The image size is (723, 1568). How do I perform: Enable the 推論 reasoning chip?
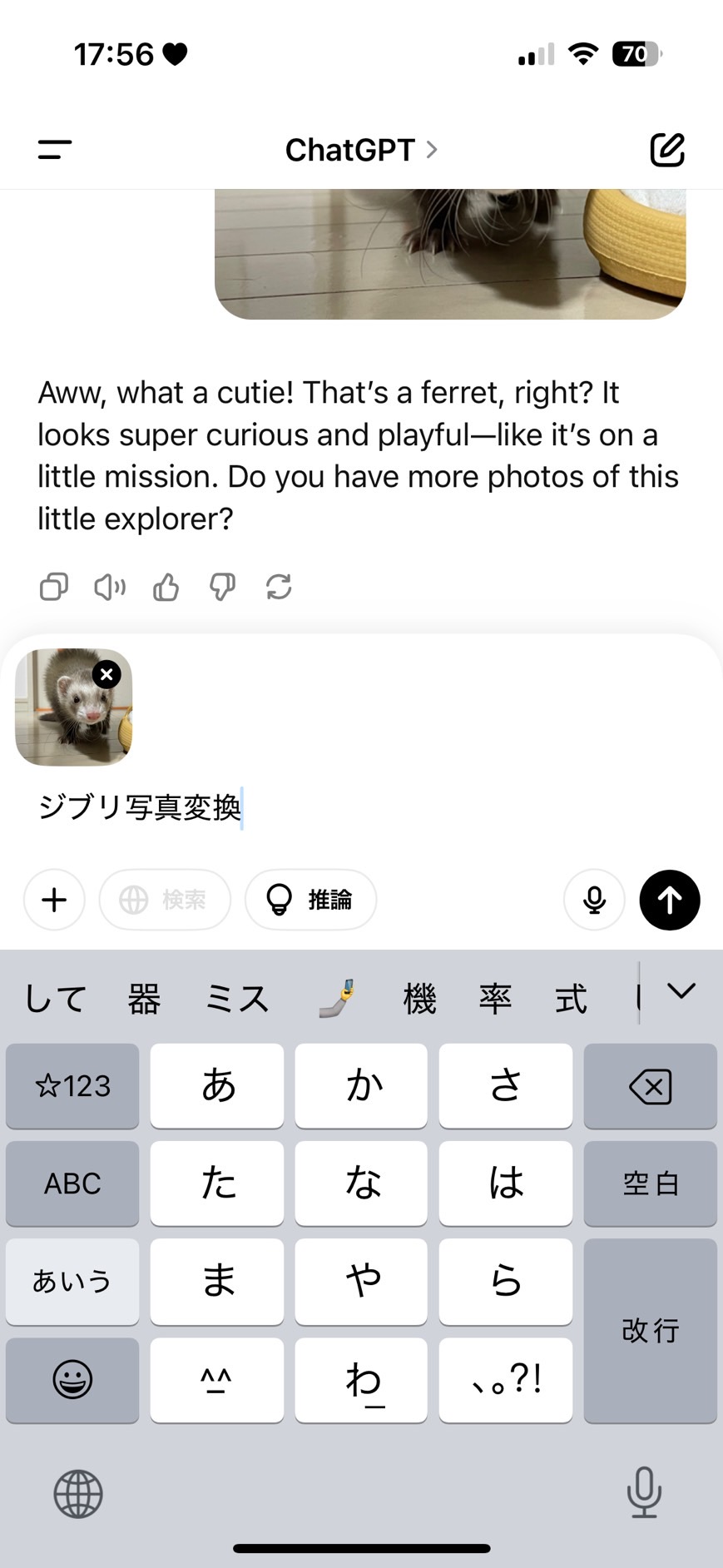(310, 900)
